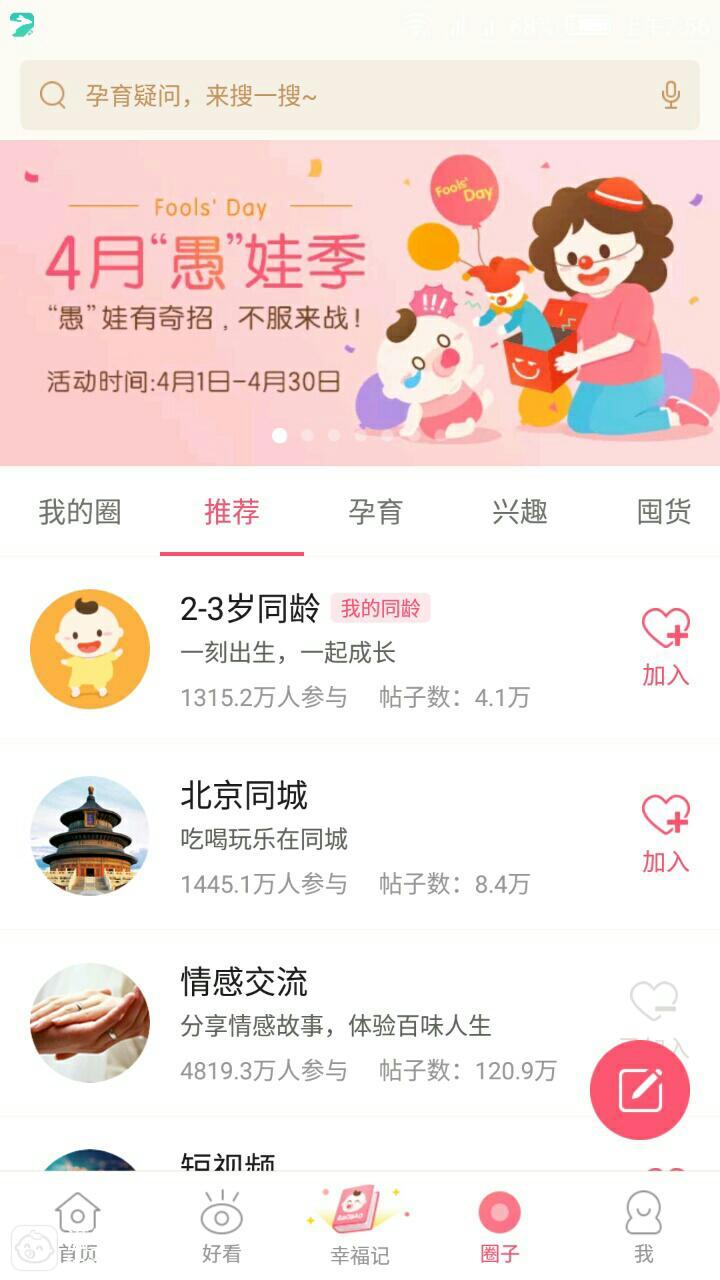Open the 4月愚娃季 Fools' Day banner
This screenshot has width=720, height=1280.
360,302
